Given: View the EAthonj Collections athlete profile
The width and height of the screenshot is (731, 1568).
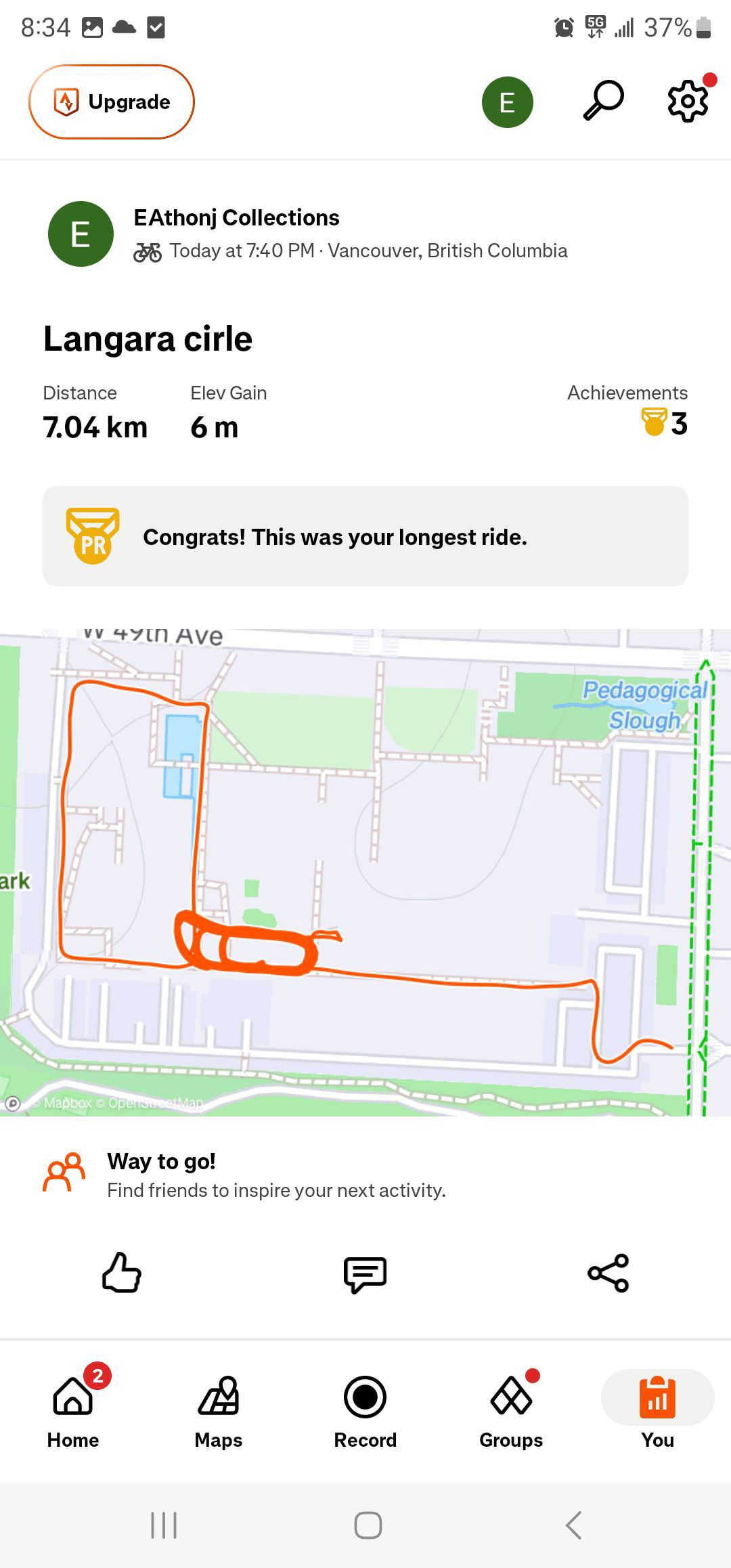Looking at the screenshot, I should coord(236,217).
